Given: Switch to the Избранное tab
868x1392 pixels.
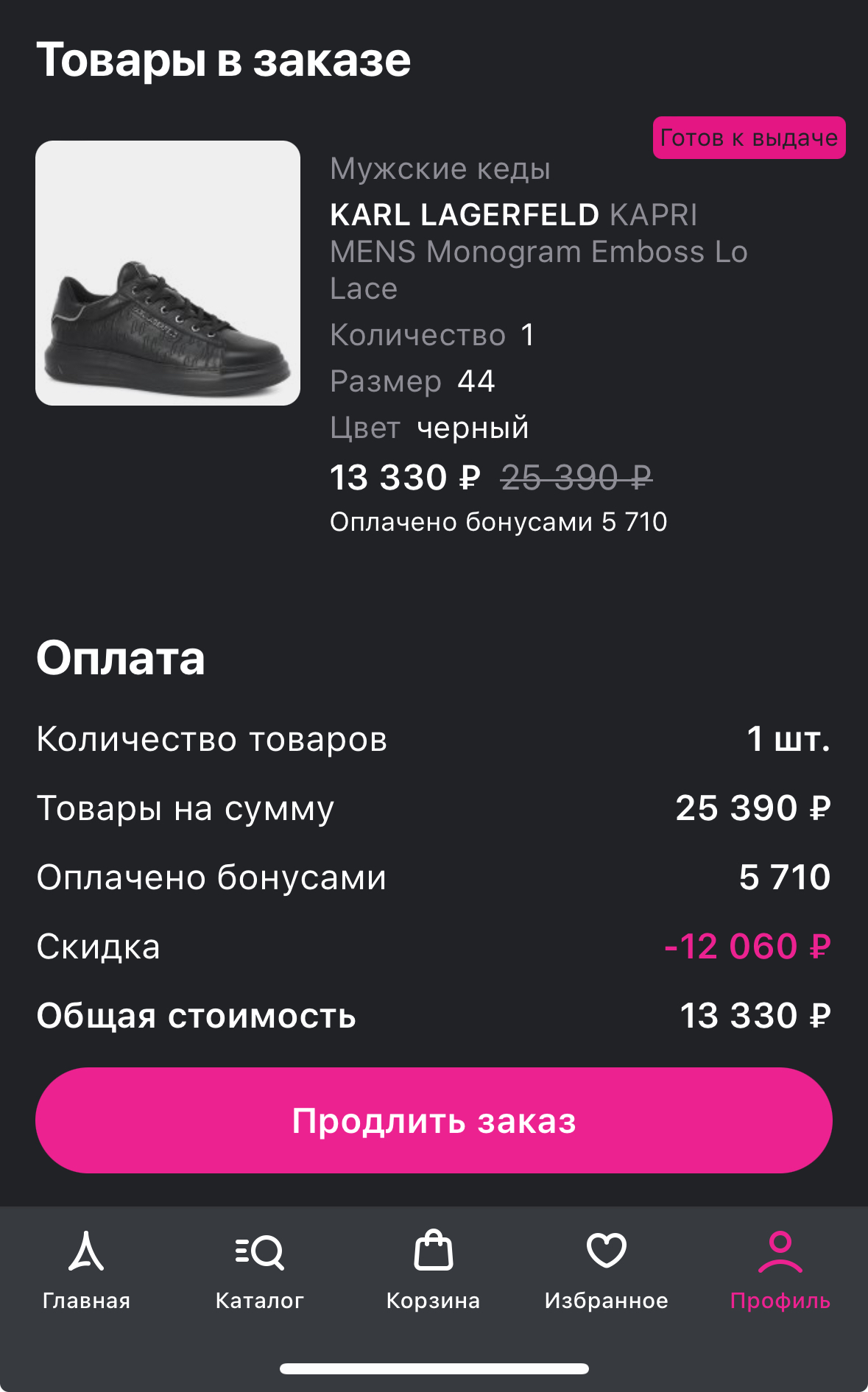Looking at the screenshot, I should (606, 1271).
